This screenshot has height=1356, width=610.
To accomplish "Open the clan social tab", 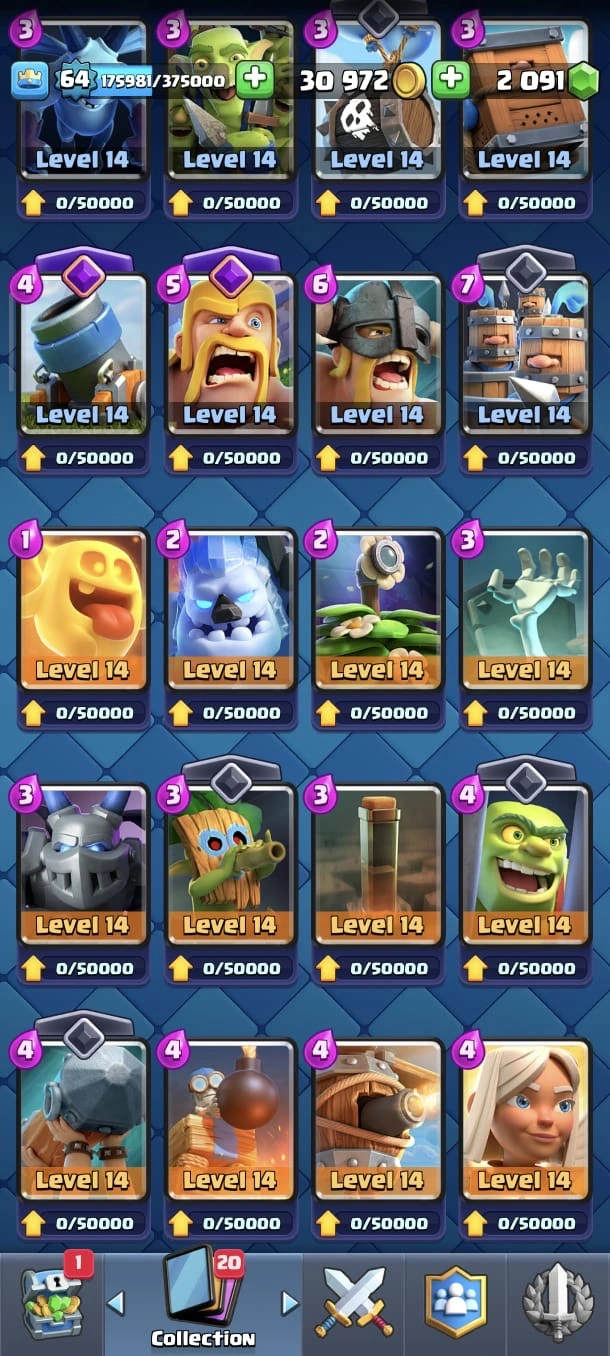I will (x=455, y=1302).
